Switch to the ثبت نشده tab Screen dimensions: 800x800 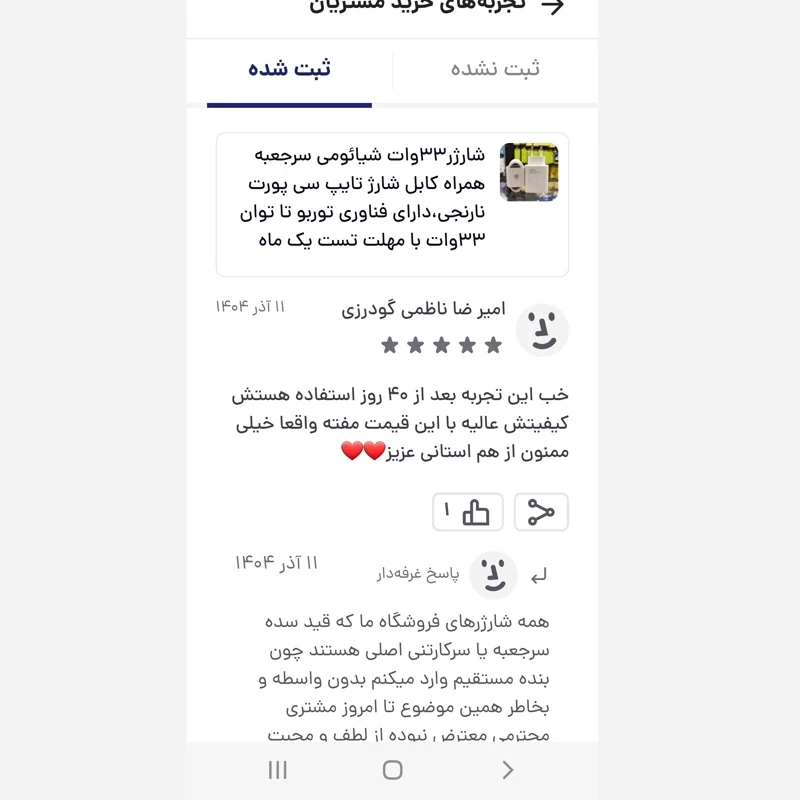495,68
